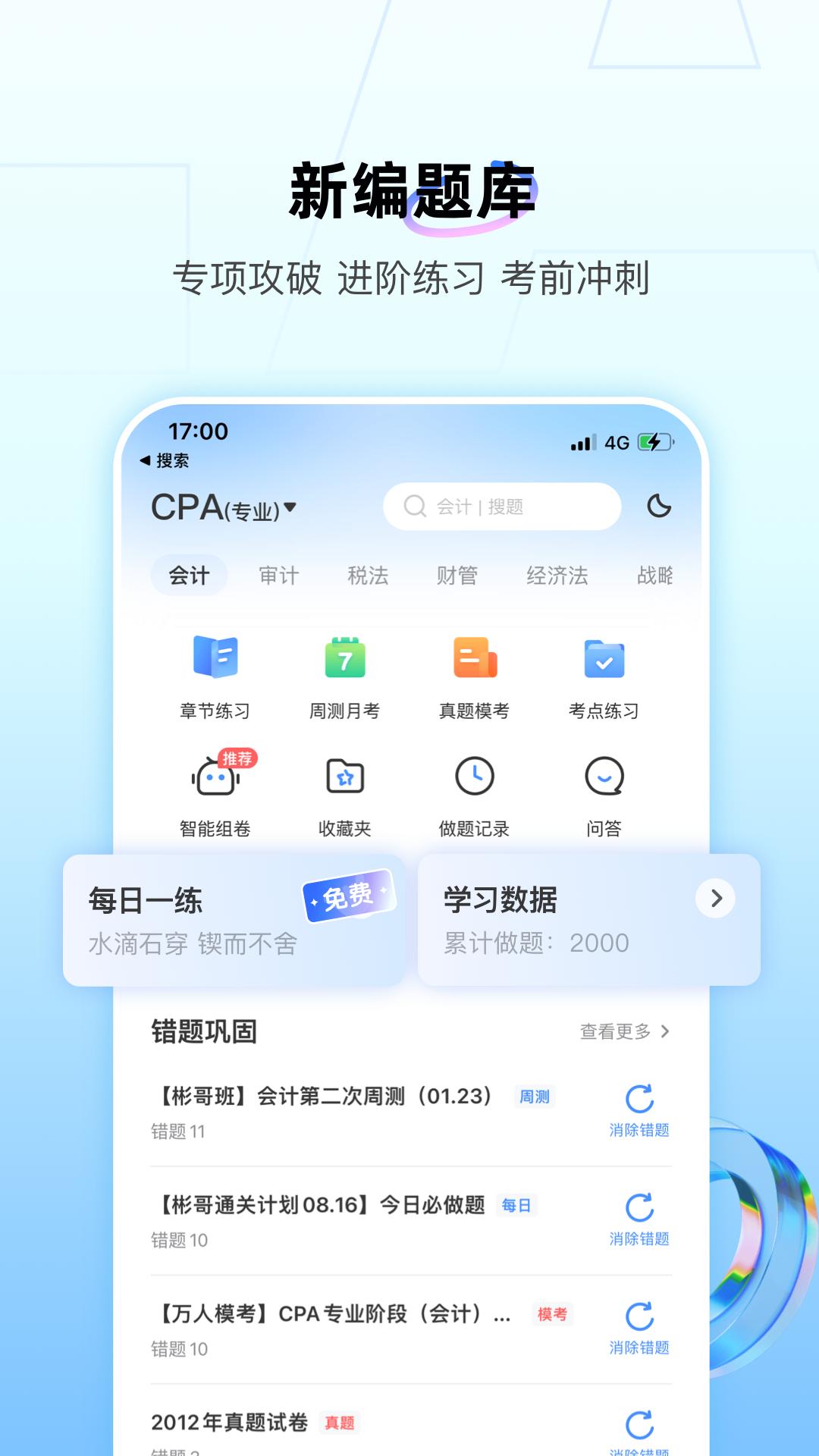Screen dimensions: 819x1456
Task: Open the 问答 Q&A feature
Action: (x=604, y=789)
